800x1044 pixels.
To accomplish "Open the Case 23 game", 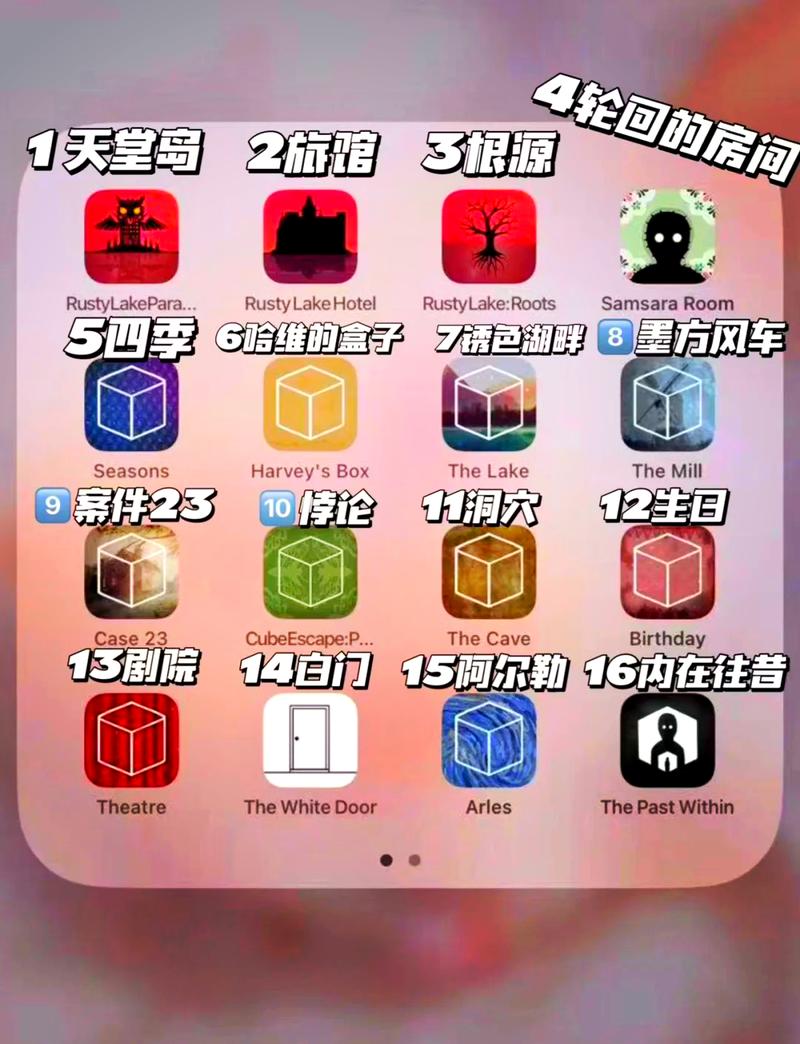I will click(x=131, y=573).
